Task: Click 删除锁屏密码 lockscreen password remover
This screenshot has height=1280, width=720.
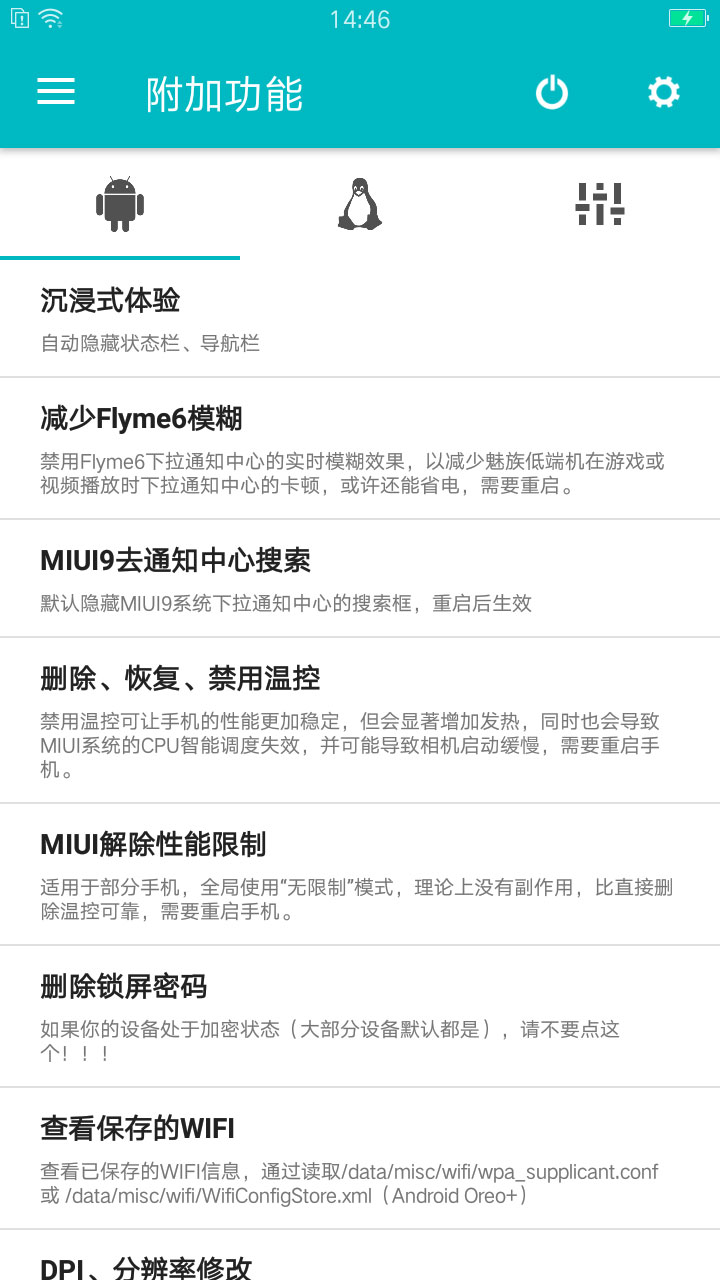Action: [360, 1012]
